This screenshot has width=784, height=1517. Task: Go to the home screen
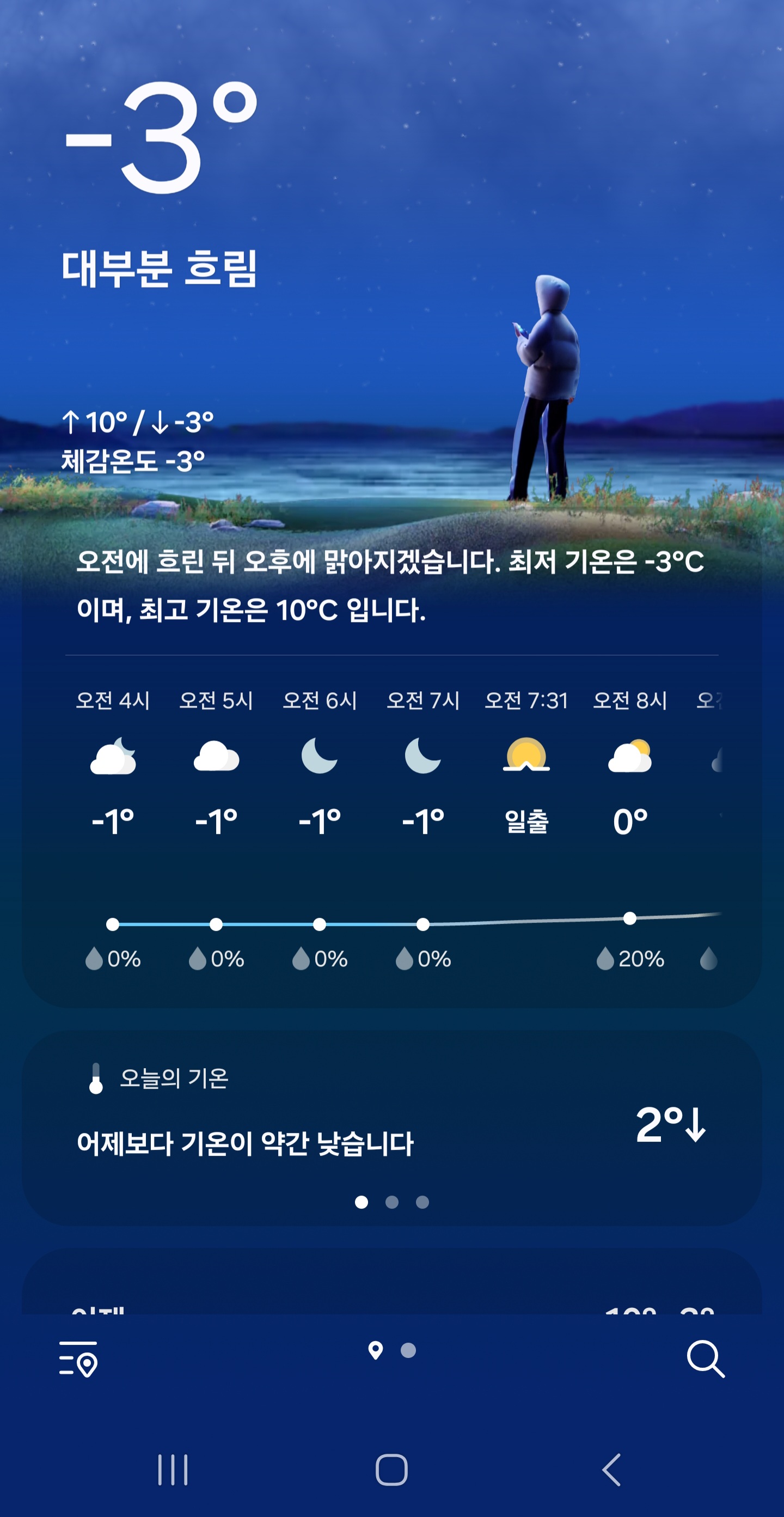click(391, 1469)
